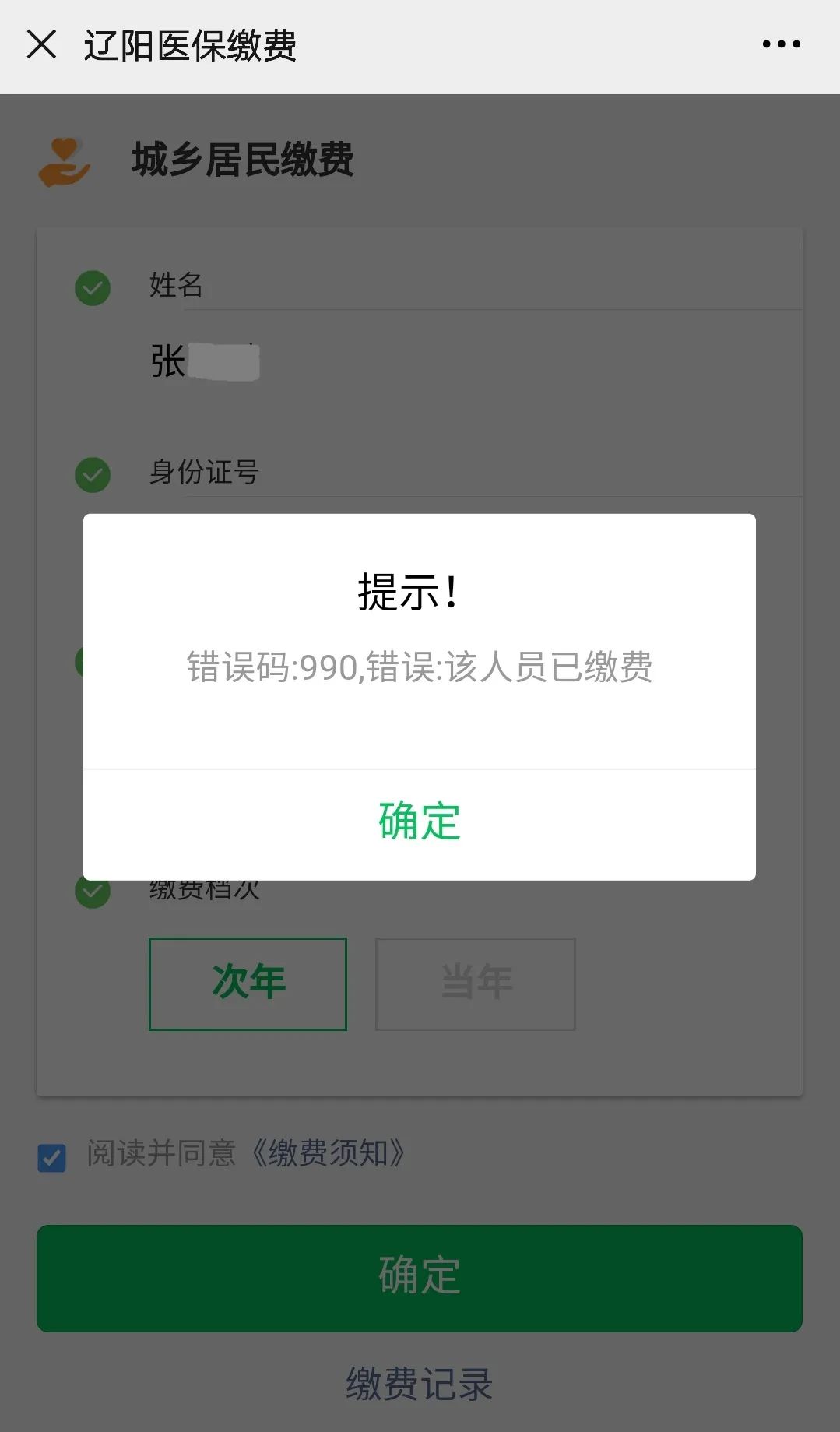Select the 当年 payment option
Image resolution: width=840 pixels, height=1432 pixels.
[x=476, y=983]
